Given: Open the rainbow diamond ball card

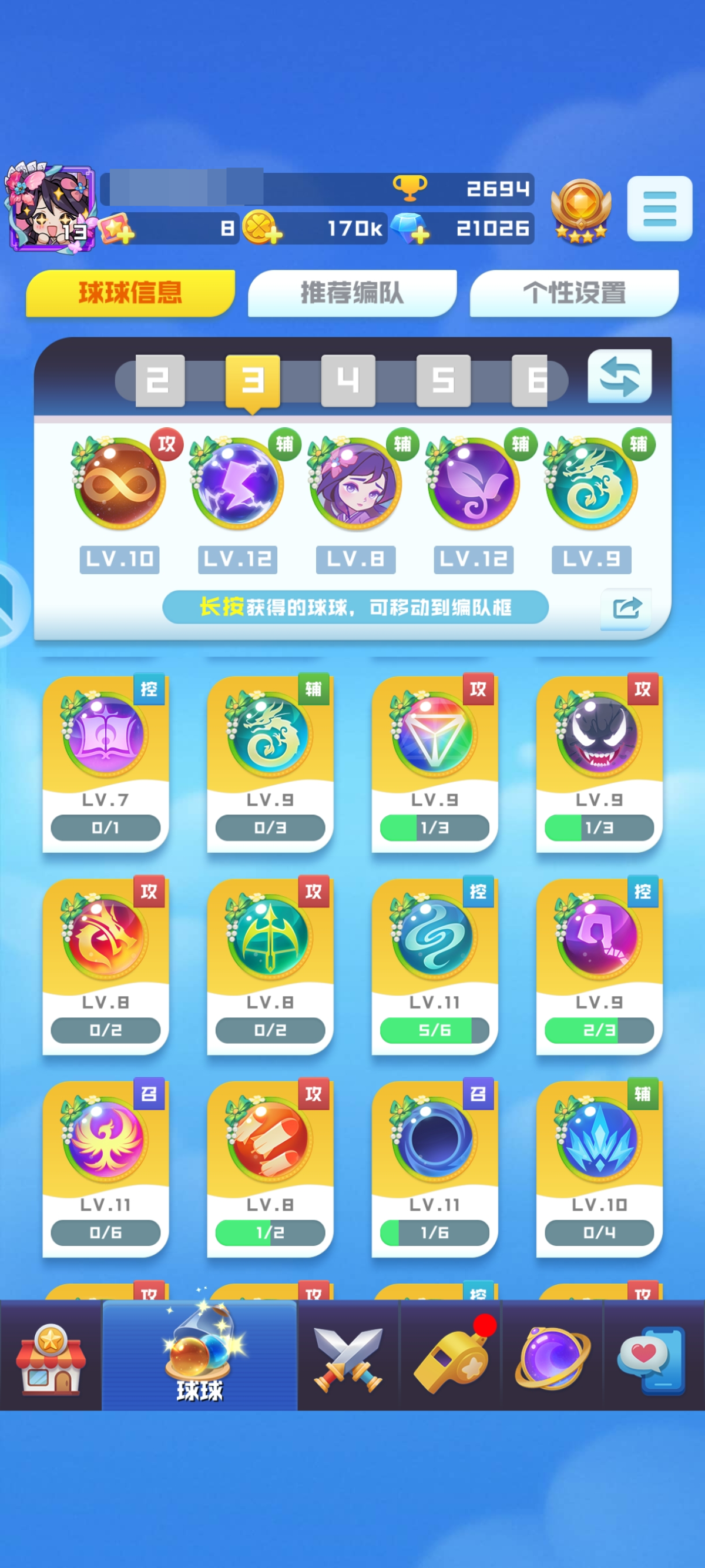Looking at the screenshot, I should pyautogui.click(x=434, y=761).
